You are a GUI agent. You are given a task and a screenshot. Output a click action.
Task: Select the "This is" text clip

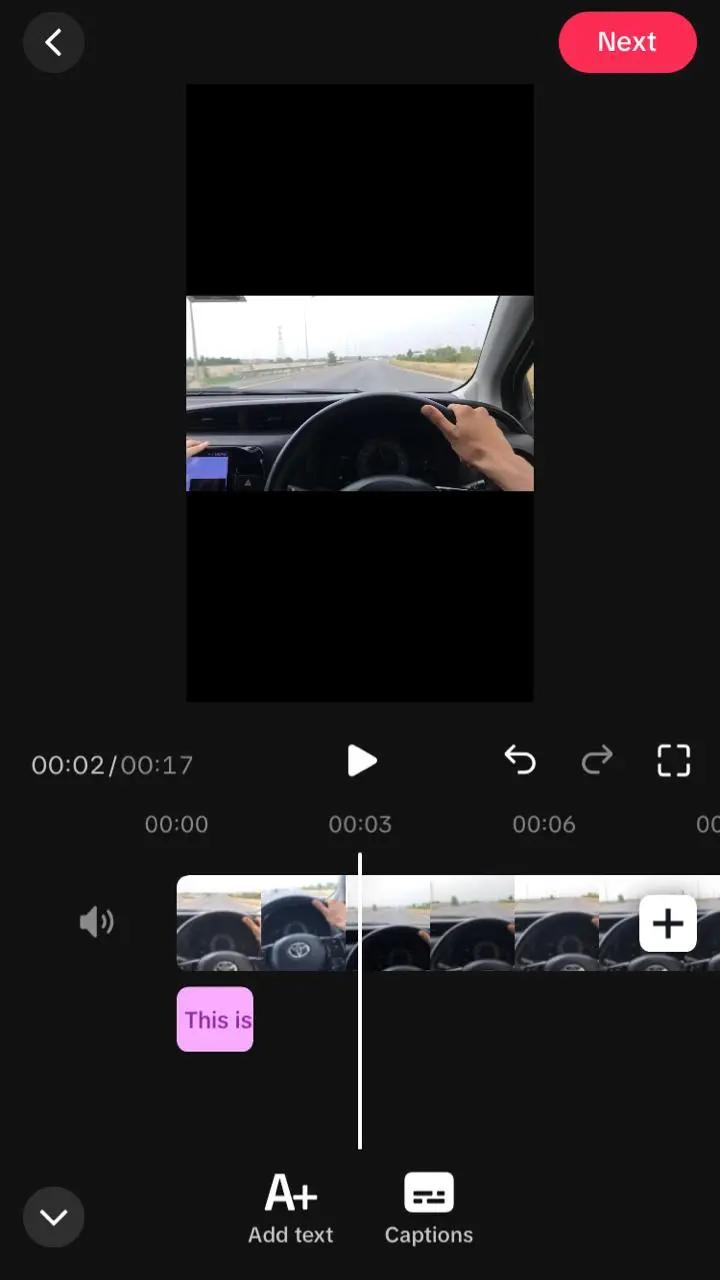pyautogui.click(x=215, y=1019)
